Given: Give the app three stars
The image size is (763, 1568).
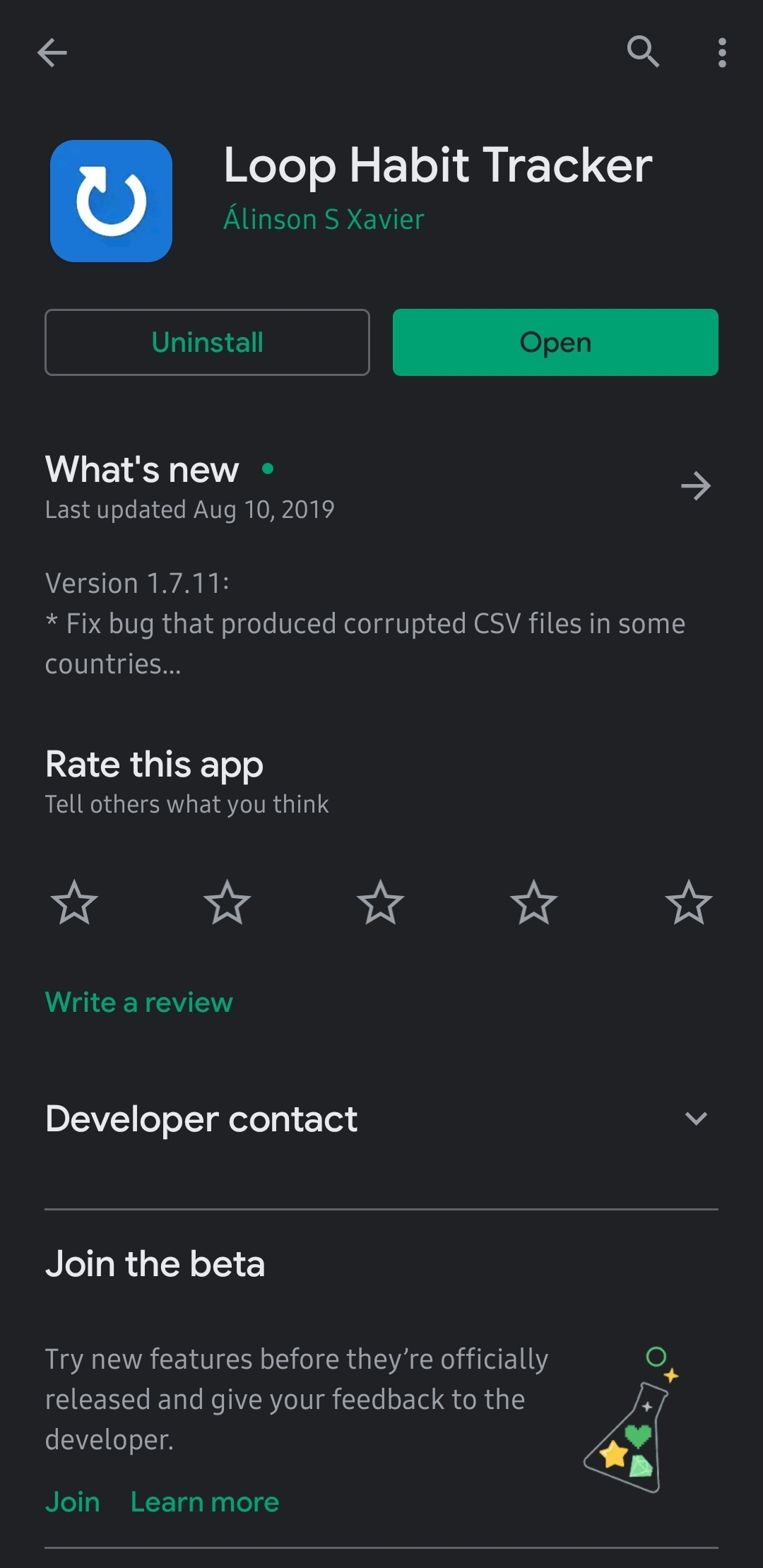Looking at the screenshot, I should click(381, 902).
